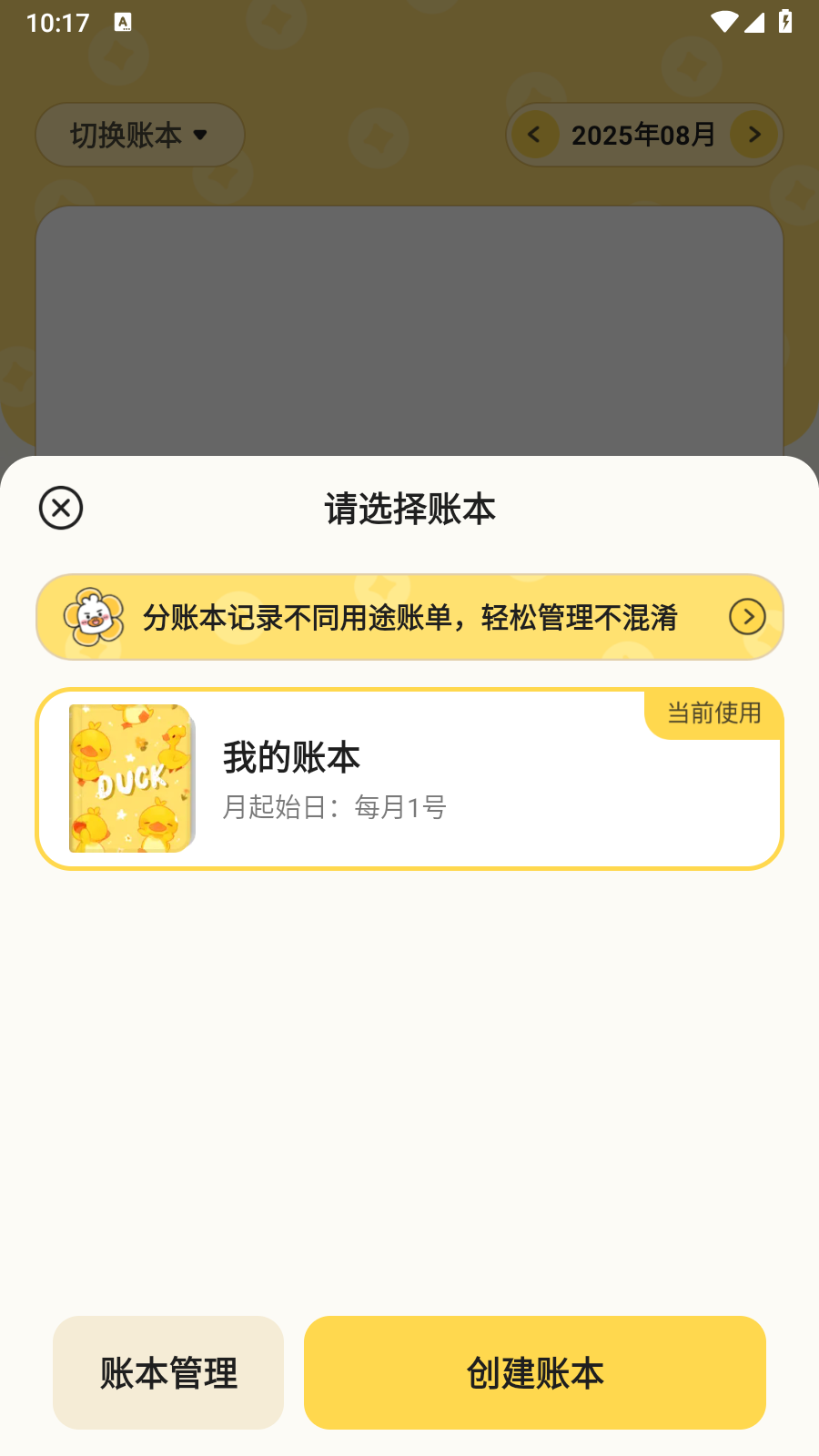
Task: Tap 月起始日：每月1号 setting text
Action: (335, 807)
